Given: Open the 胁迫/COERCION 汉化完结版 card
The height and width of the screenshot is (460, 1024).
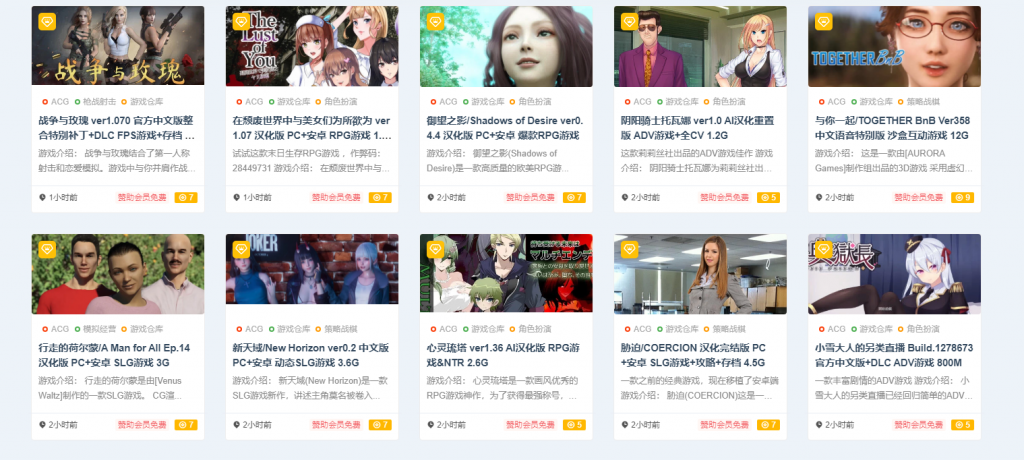Looking at the screenshot, I should coord(699,355).
